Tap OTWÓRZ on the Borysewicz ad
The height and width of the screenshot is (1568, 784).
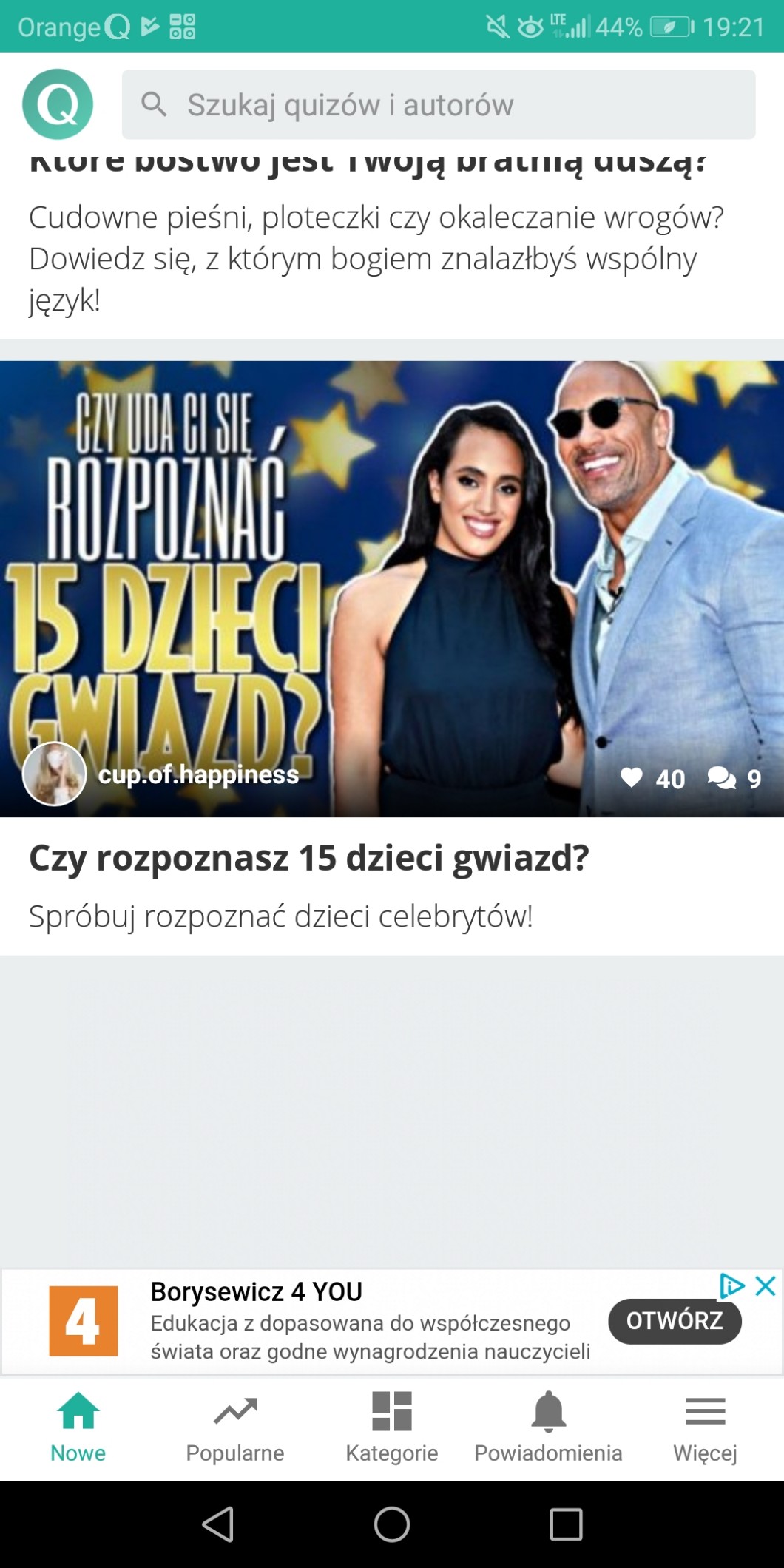(674, 1321)
